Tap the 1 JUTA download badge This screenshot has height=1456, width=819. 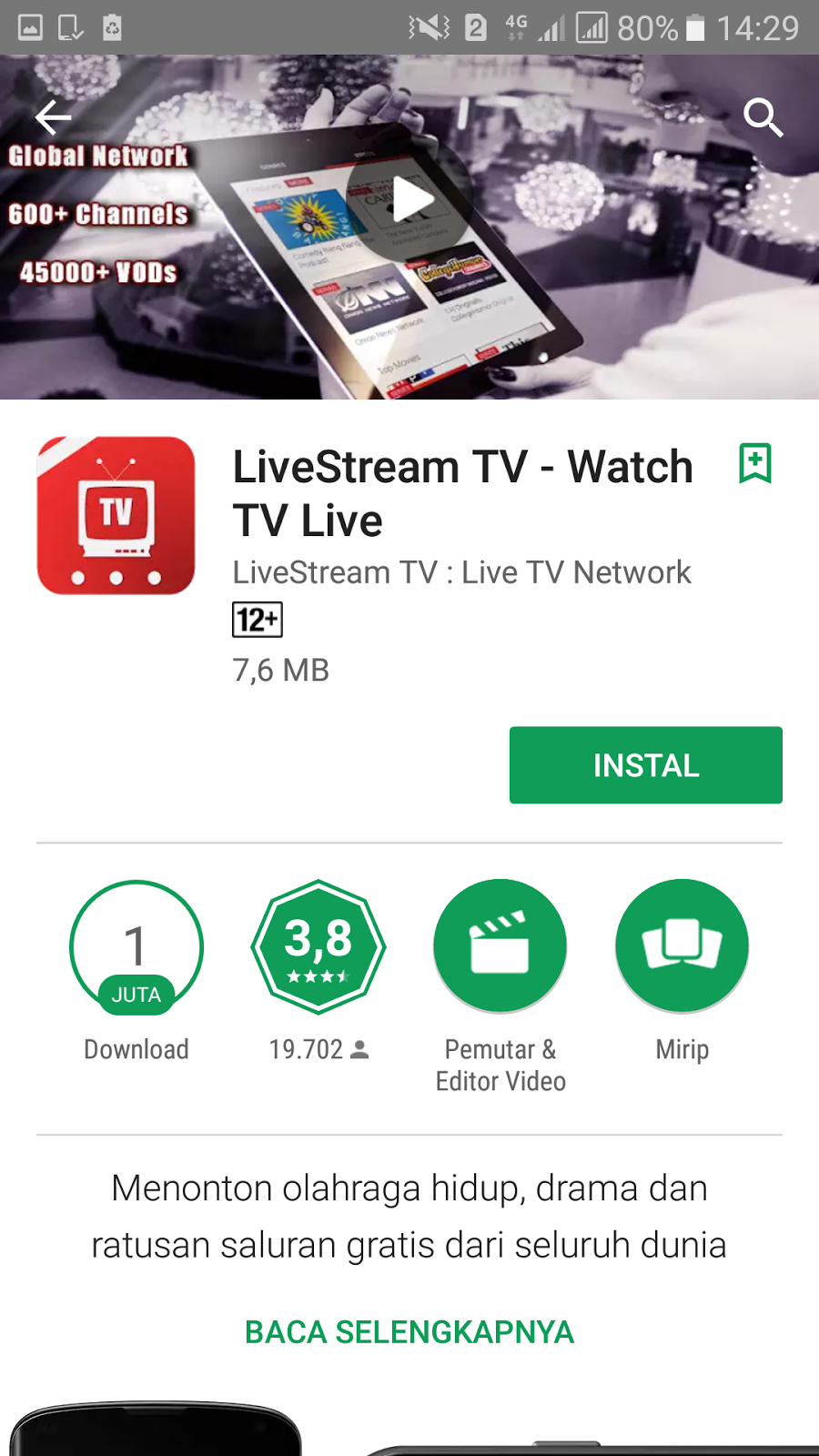136,946
